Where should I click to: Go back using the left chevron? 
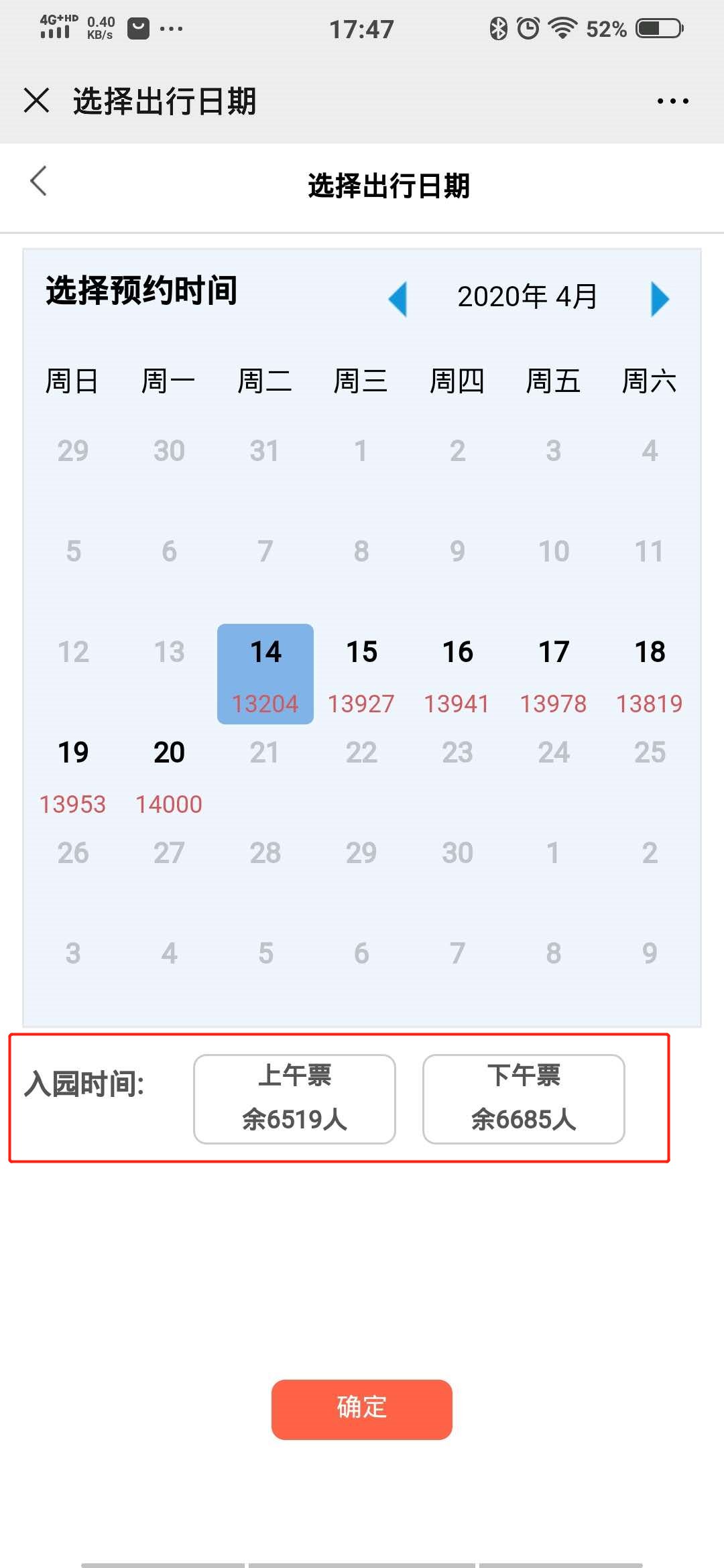tap(39, 182)
